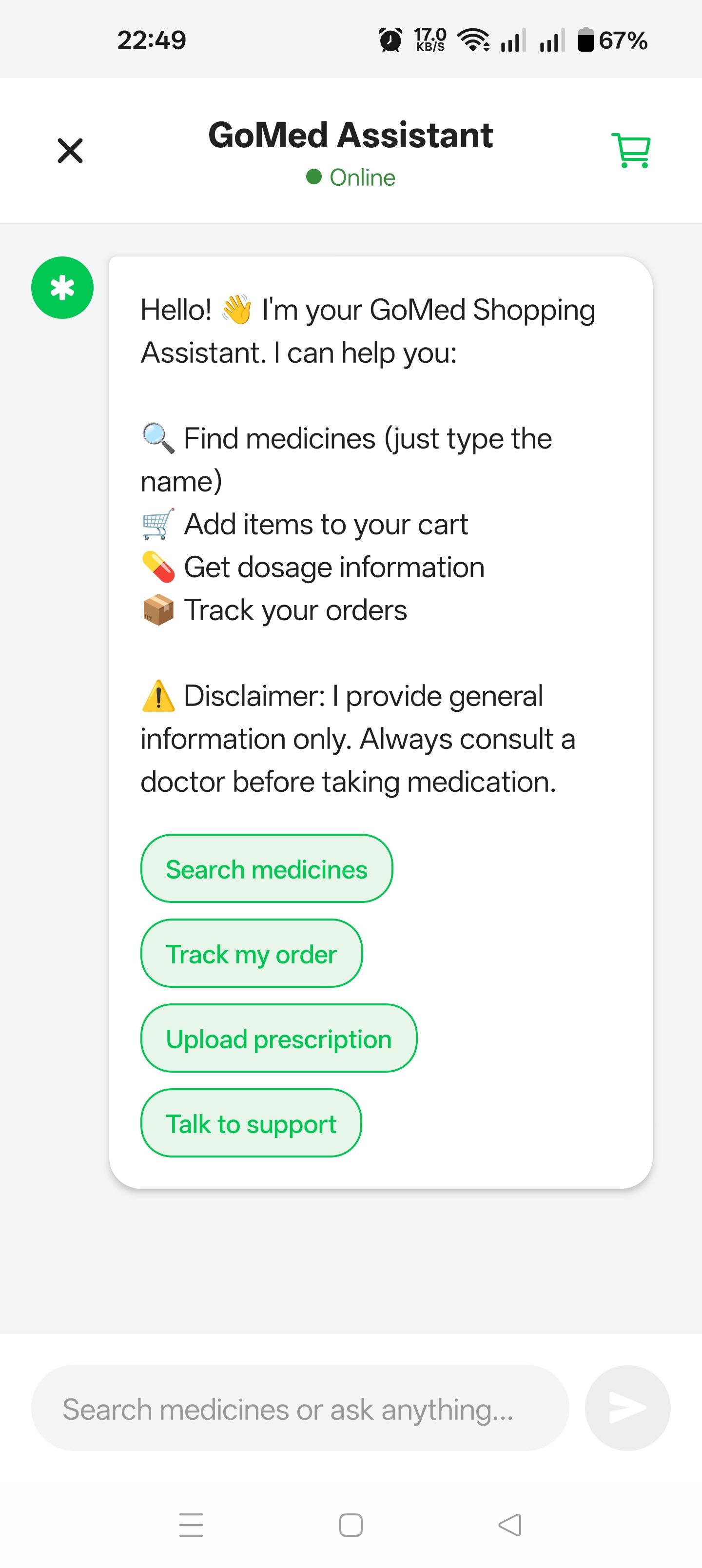Select the Search medicines chip
This screenshot has width=702, height=1568.
266,869
